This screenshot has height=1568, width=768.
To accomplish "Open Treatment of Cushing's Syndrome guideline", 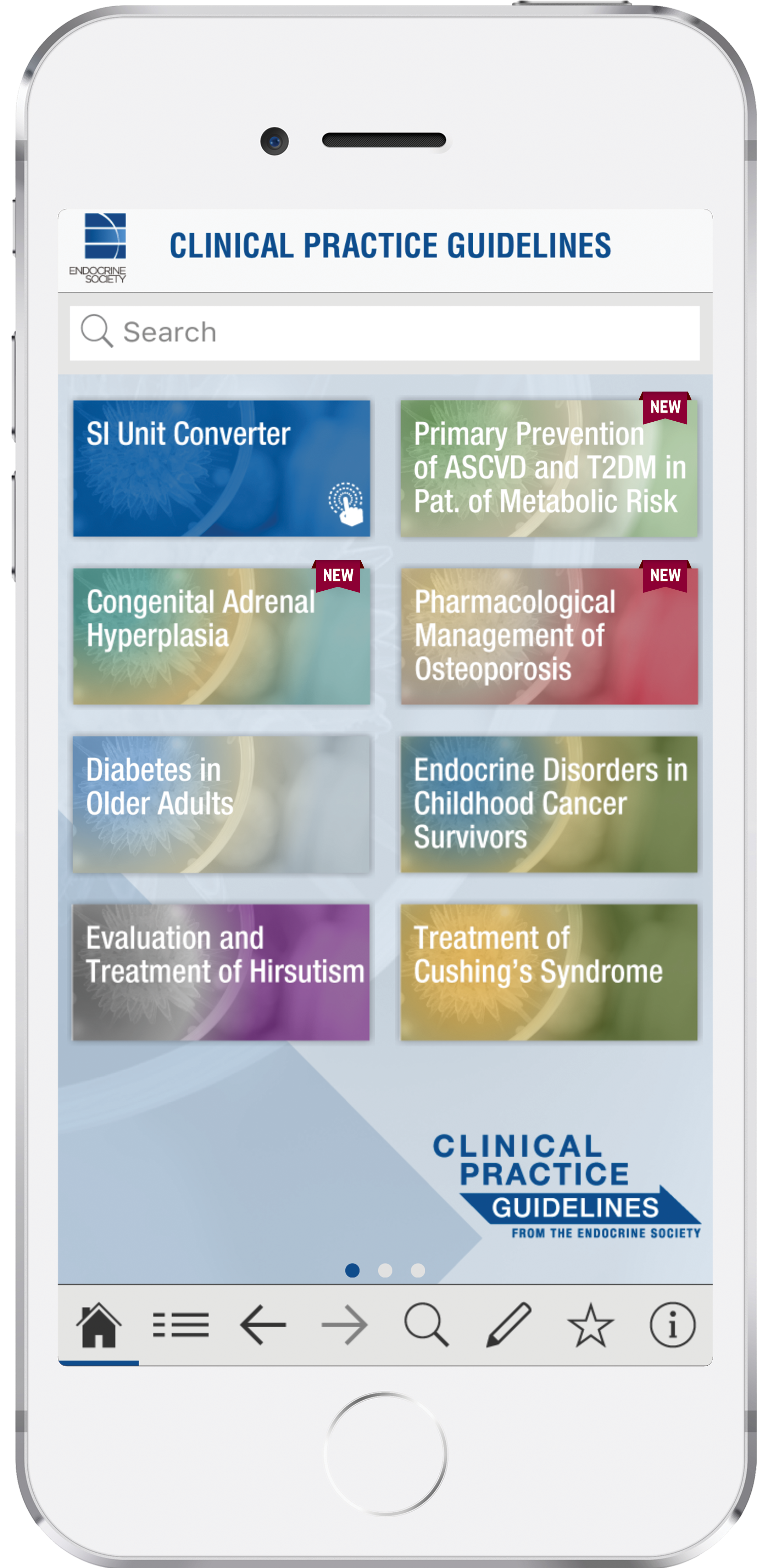I will tap(548, 972).
